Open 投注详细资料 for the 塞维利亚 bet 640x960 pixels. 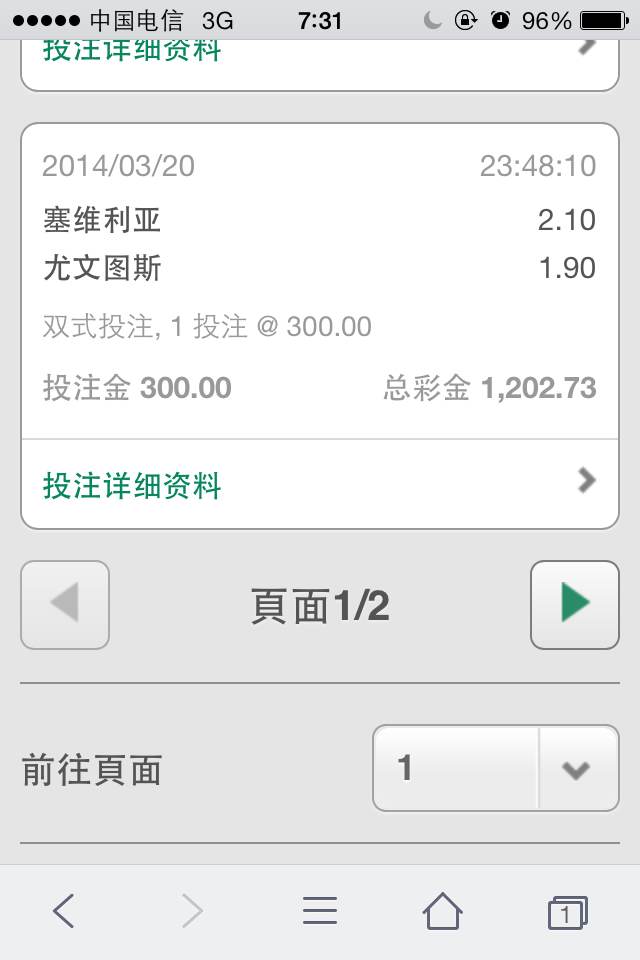(x=320, y=485)
